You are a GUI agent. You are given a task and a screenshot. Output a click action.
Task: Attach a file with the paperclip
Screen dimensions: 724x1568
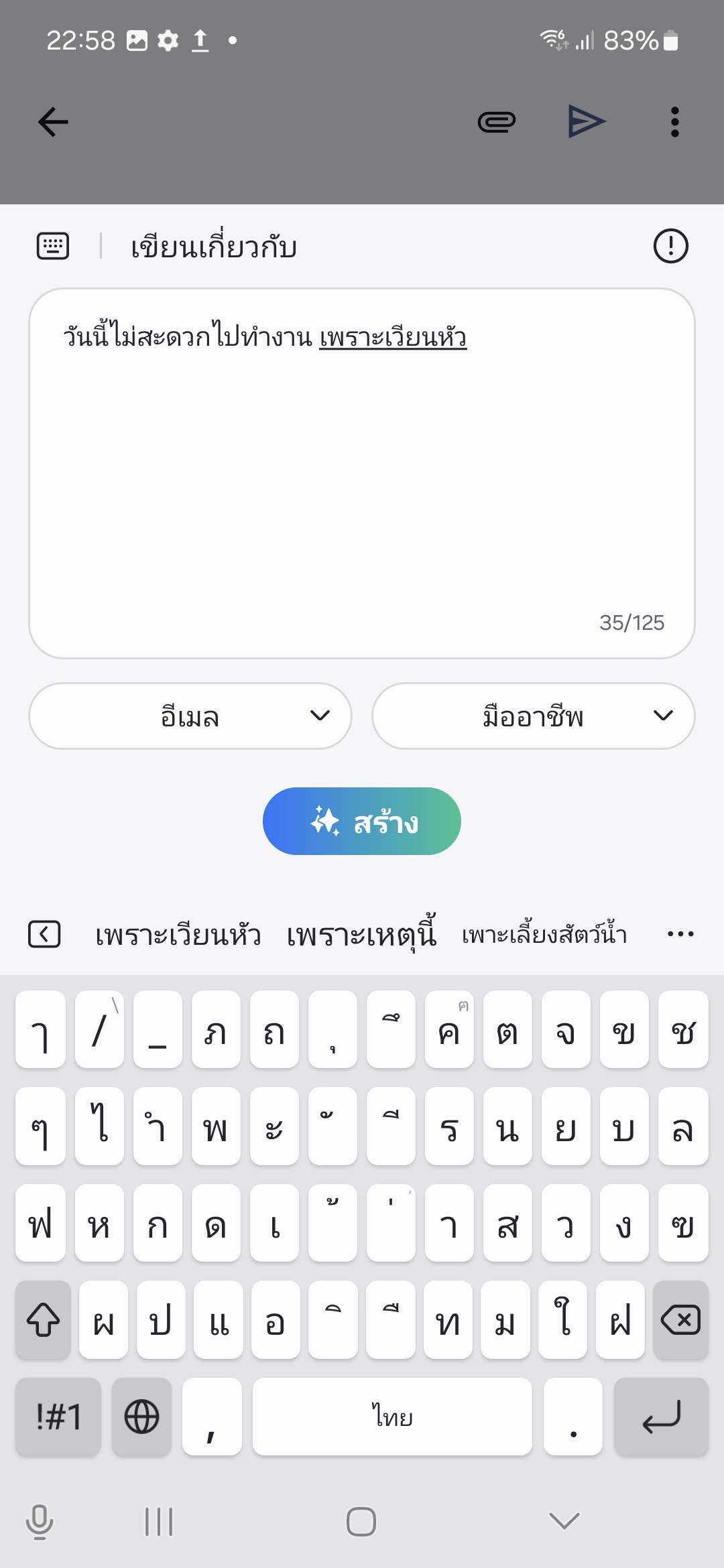tap(496, 122)
